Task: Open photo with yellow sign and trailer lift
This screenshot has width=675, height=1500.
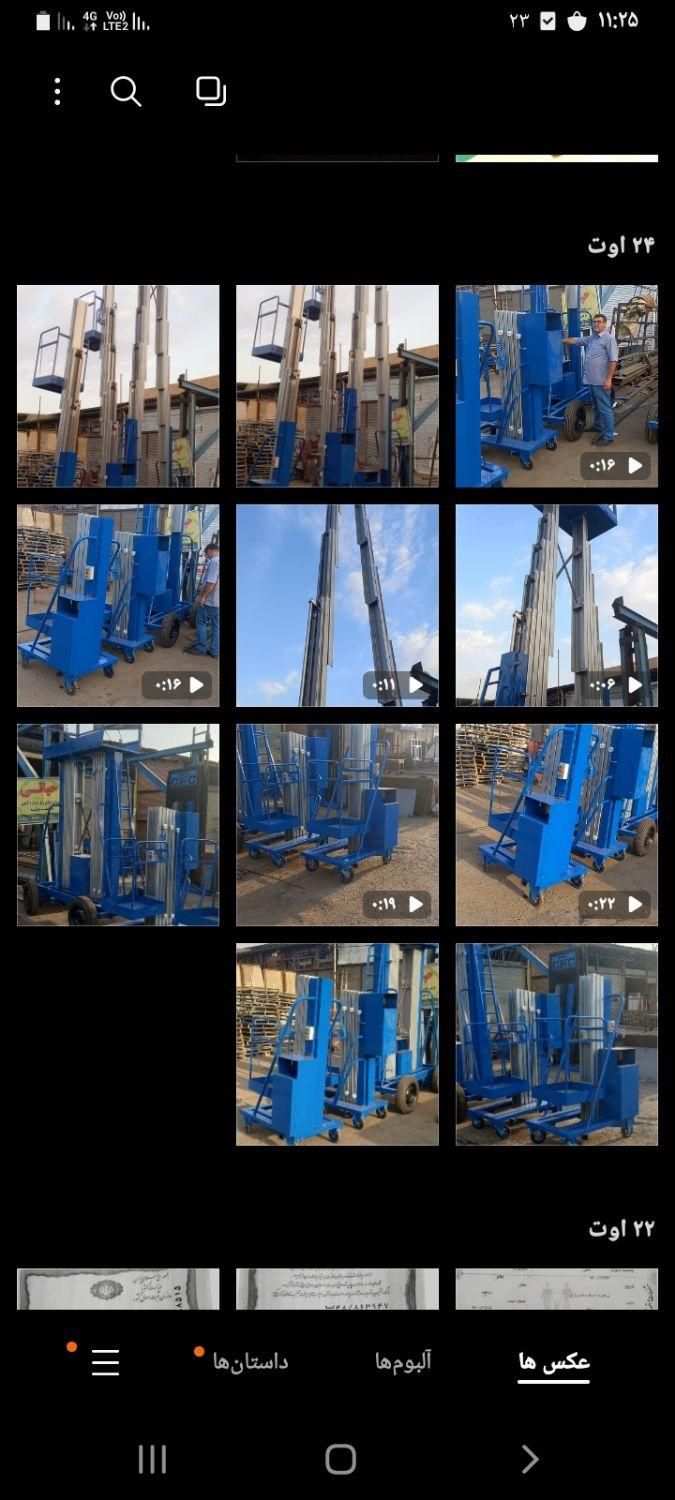Action: pos(118,825)
